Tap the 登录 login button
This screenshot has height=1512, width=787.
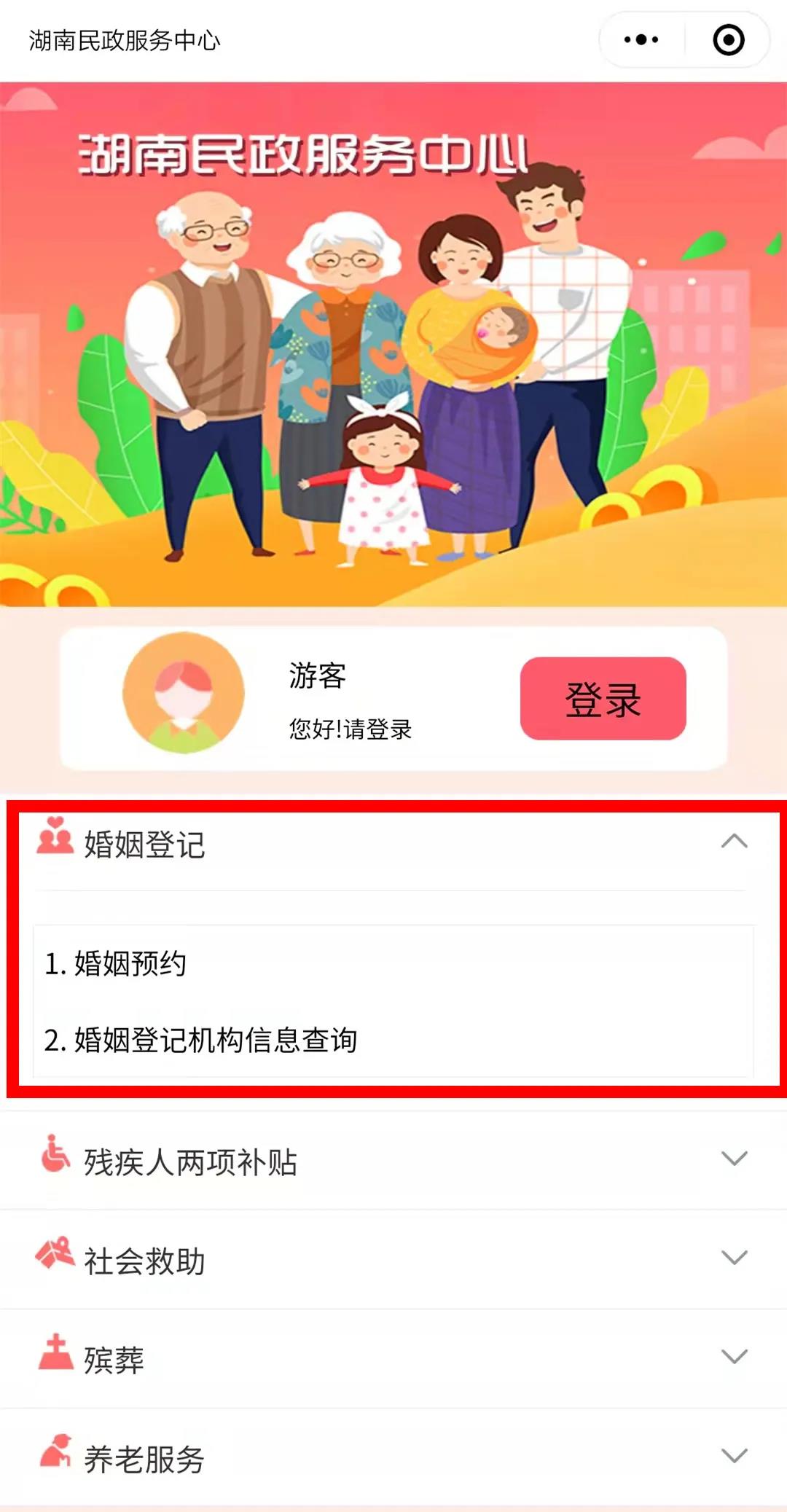tap(603, 699)
